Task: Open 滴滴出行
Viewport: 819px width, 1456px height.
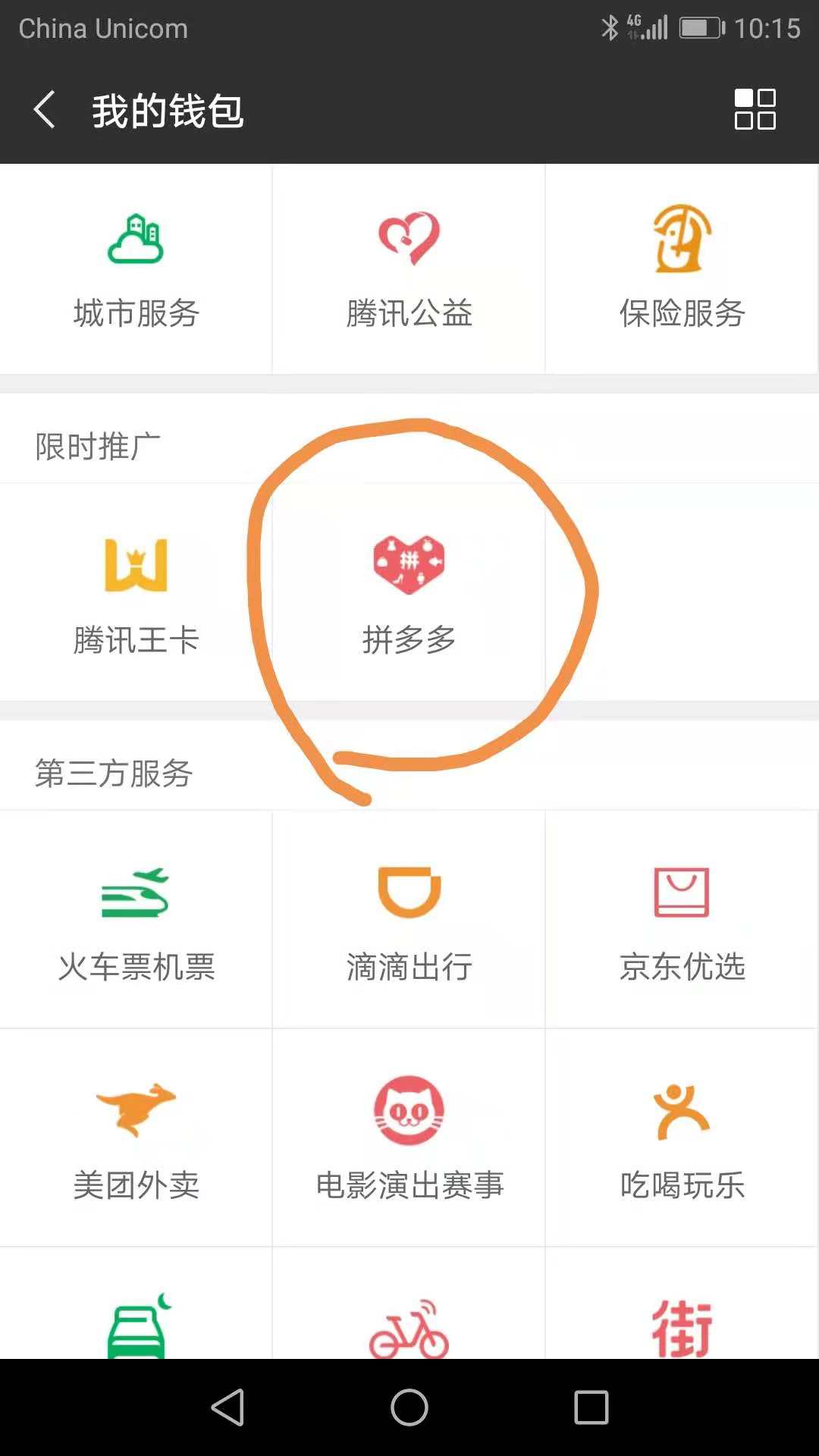Action: pyautogui.click(x=409, y=919)
